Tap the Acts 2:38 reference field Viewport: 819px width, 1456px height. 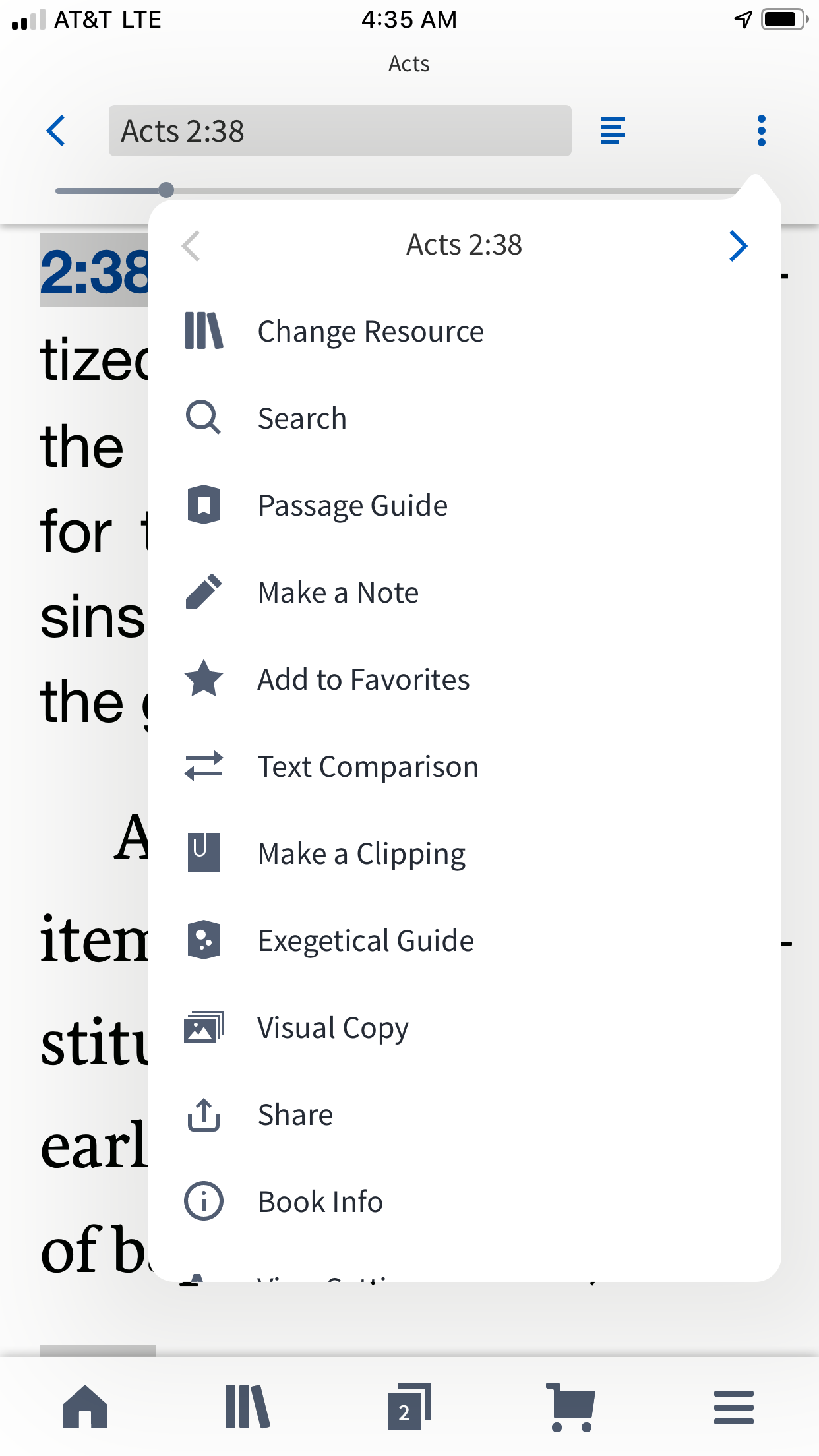[340, 131]
